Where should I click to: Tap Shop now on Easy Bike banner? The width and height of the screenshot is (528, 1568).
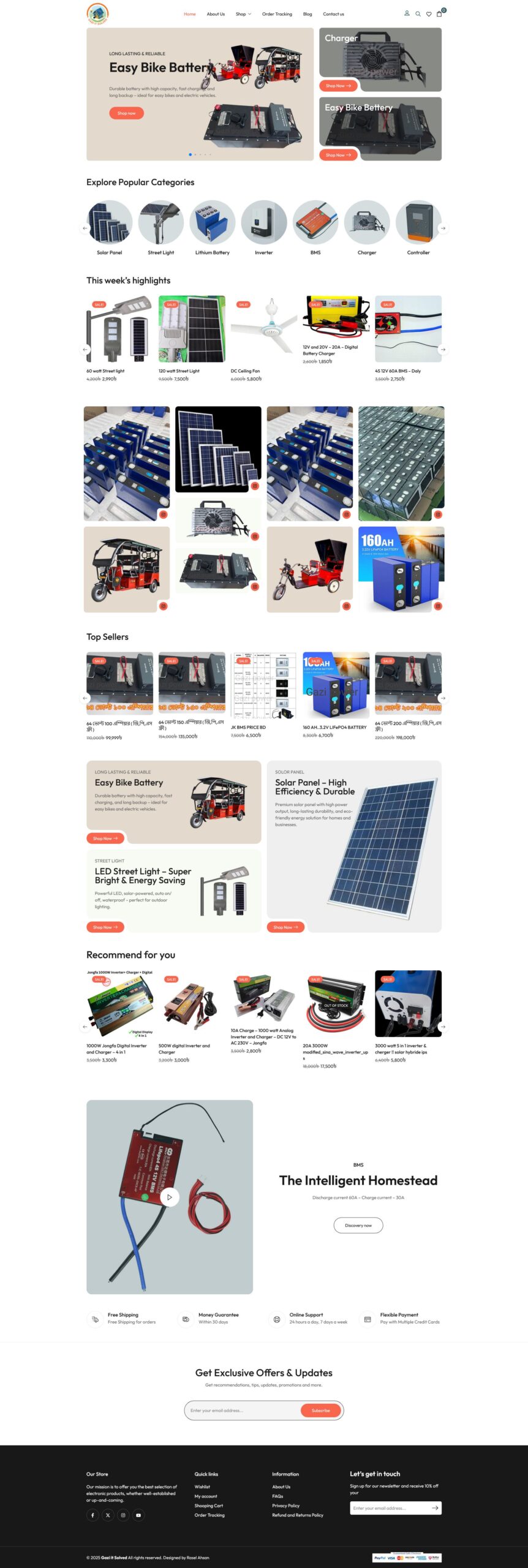tap(126, 113)
